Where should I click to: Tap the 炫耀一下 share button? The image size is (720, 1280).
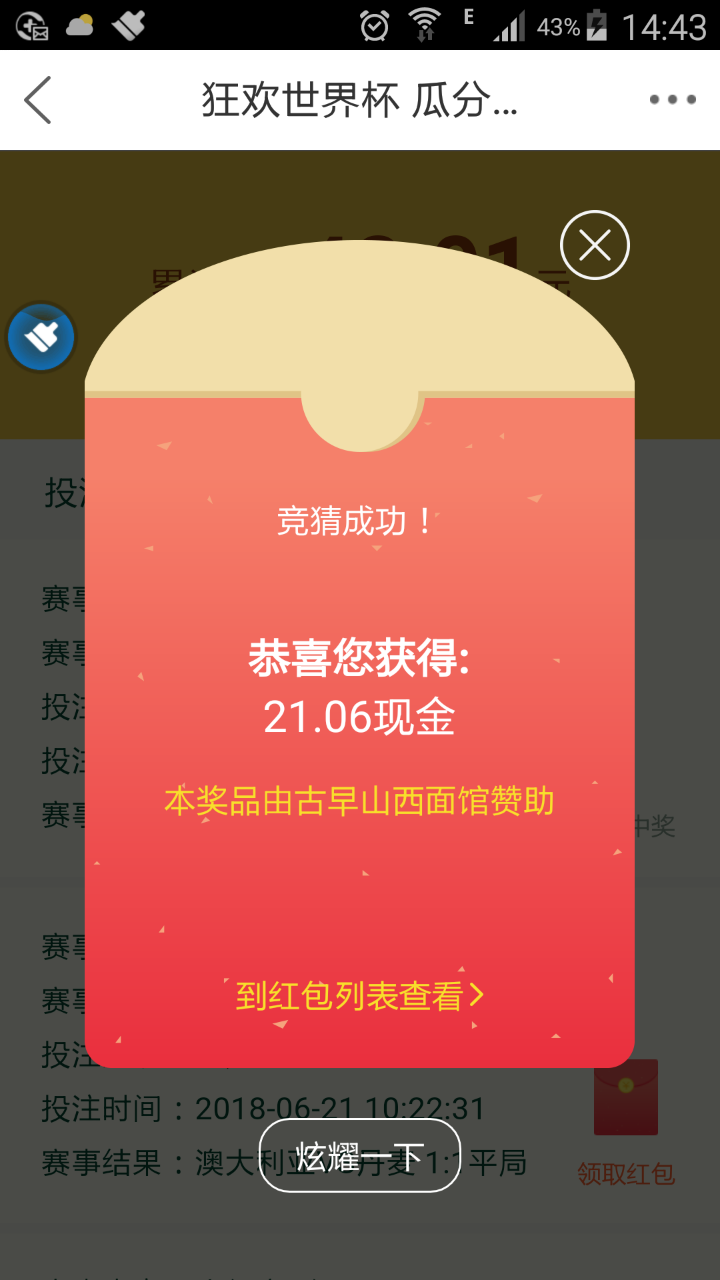[x=360, y=1156]
